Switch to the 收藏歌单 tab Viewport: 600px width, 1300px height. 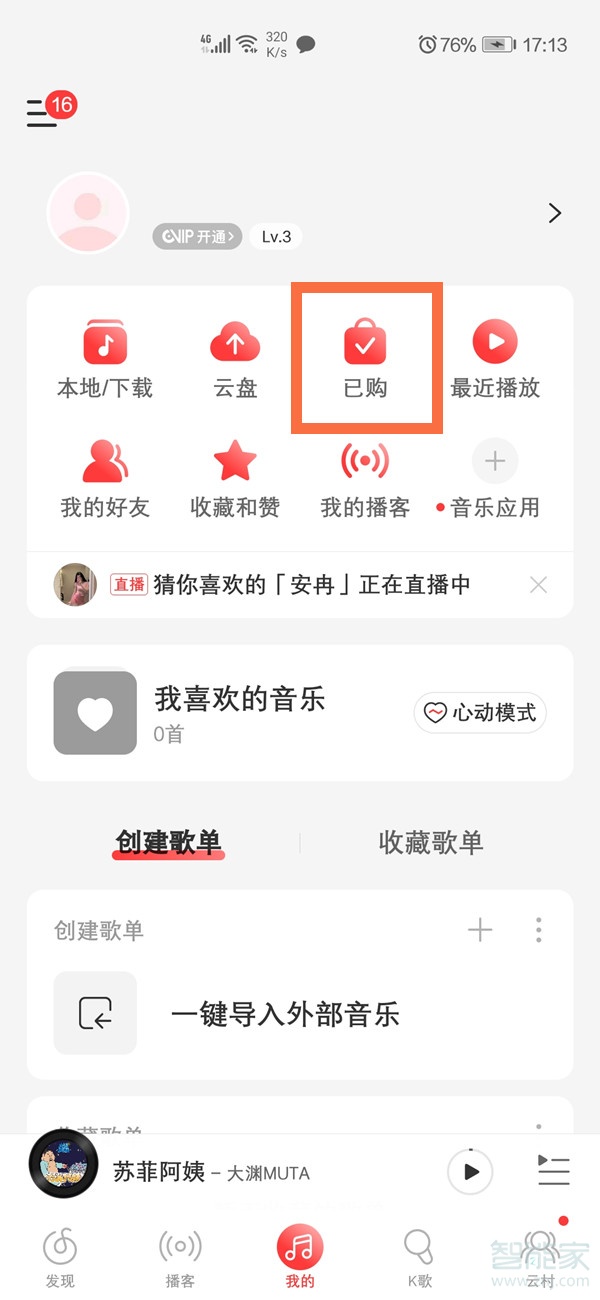(x=431, y=842)
